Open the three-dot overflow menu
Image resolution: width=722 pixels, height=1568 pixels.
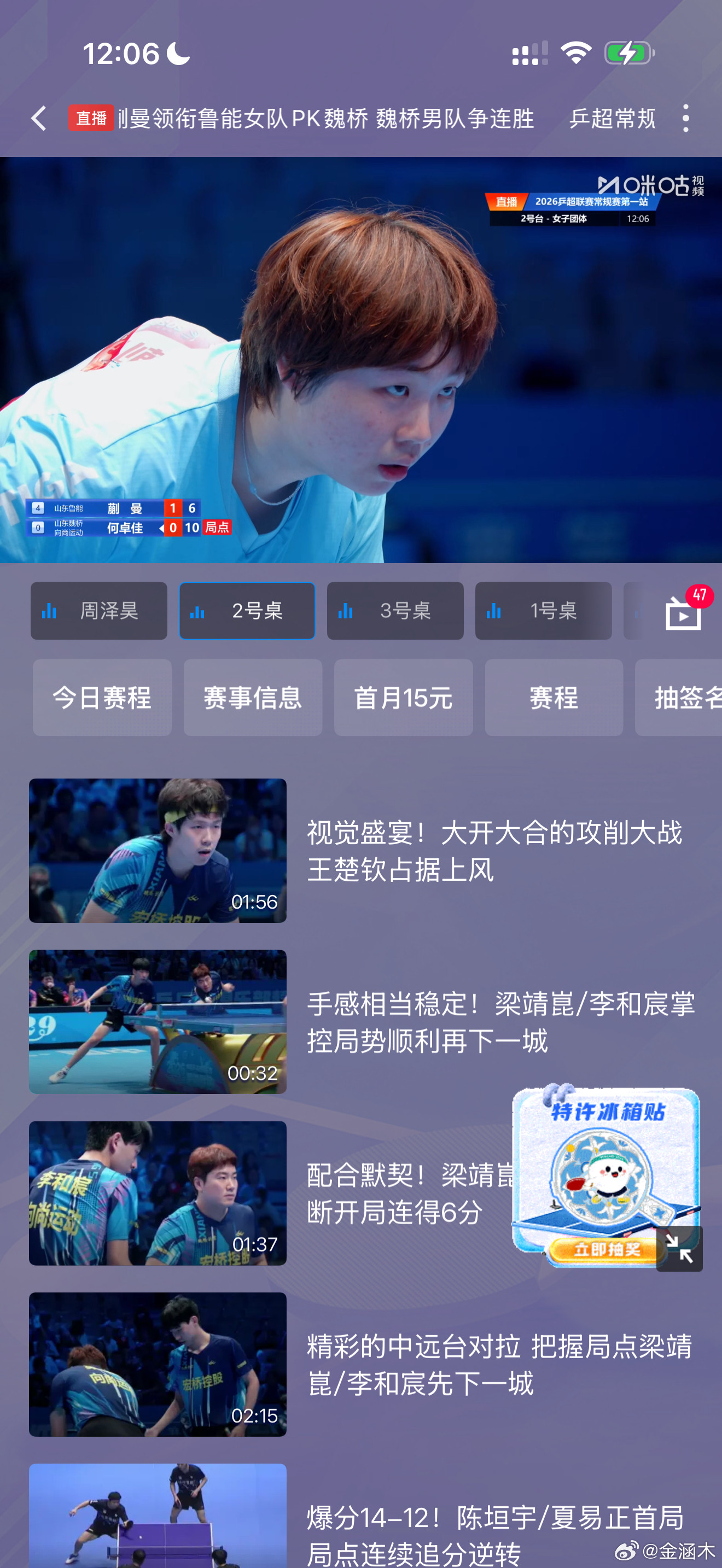coord(686,118)
